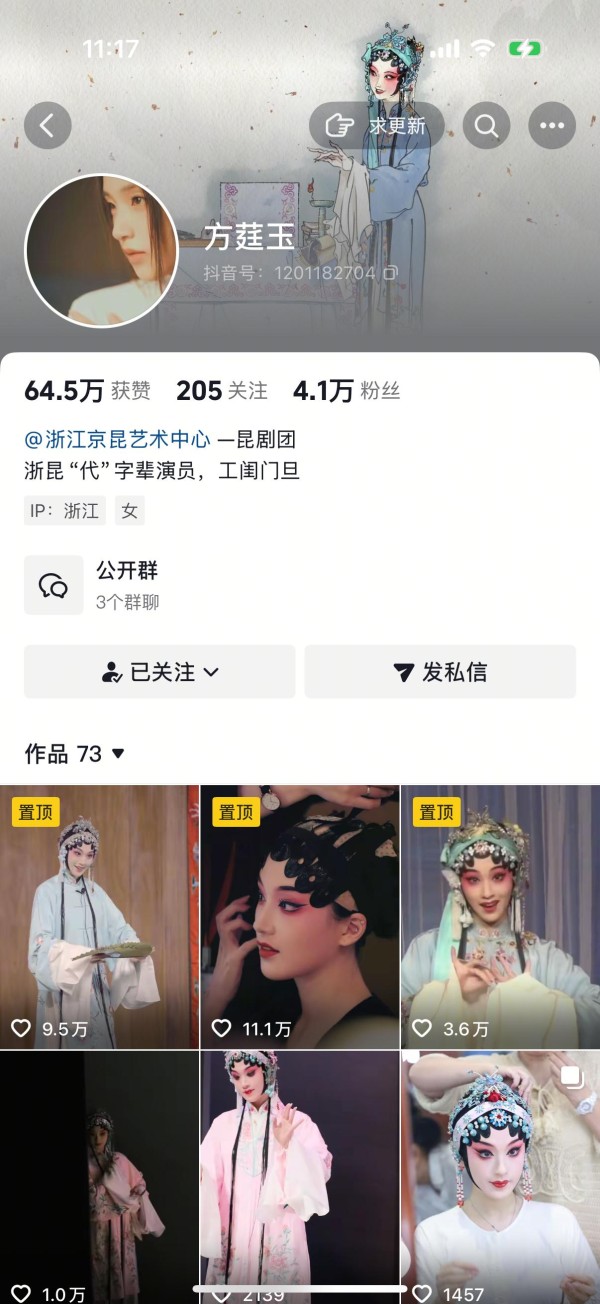This screenshot has width=600, height=1304.
Task: Open the three-dot overflow menu
Action: pos(552,126)
